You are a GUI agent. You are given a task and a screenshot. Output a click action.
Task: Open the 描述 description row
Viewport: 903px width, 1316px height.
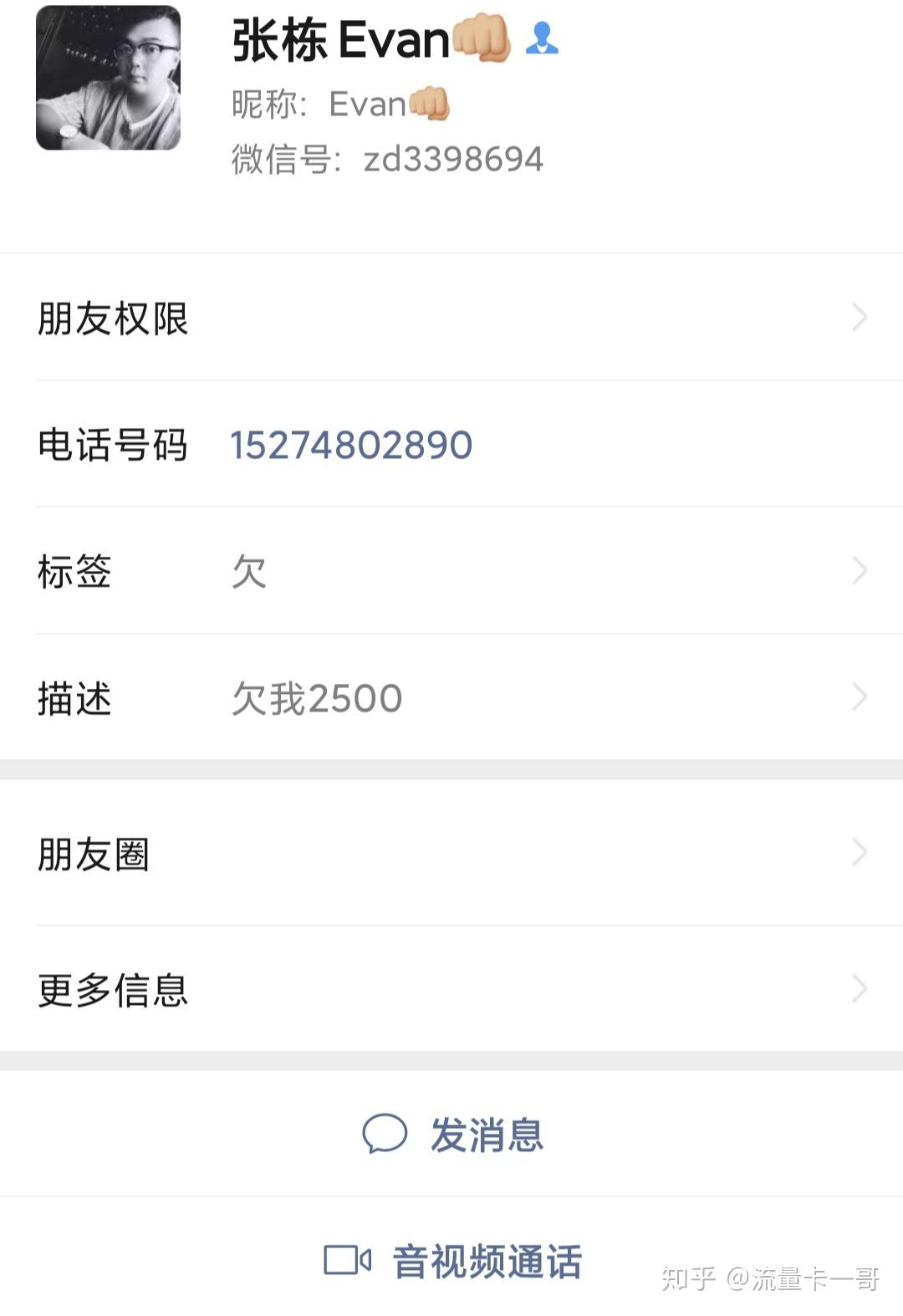pyautogui.click(x=451, y=698)
